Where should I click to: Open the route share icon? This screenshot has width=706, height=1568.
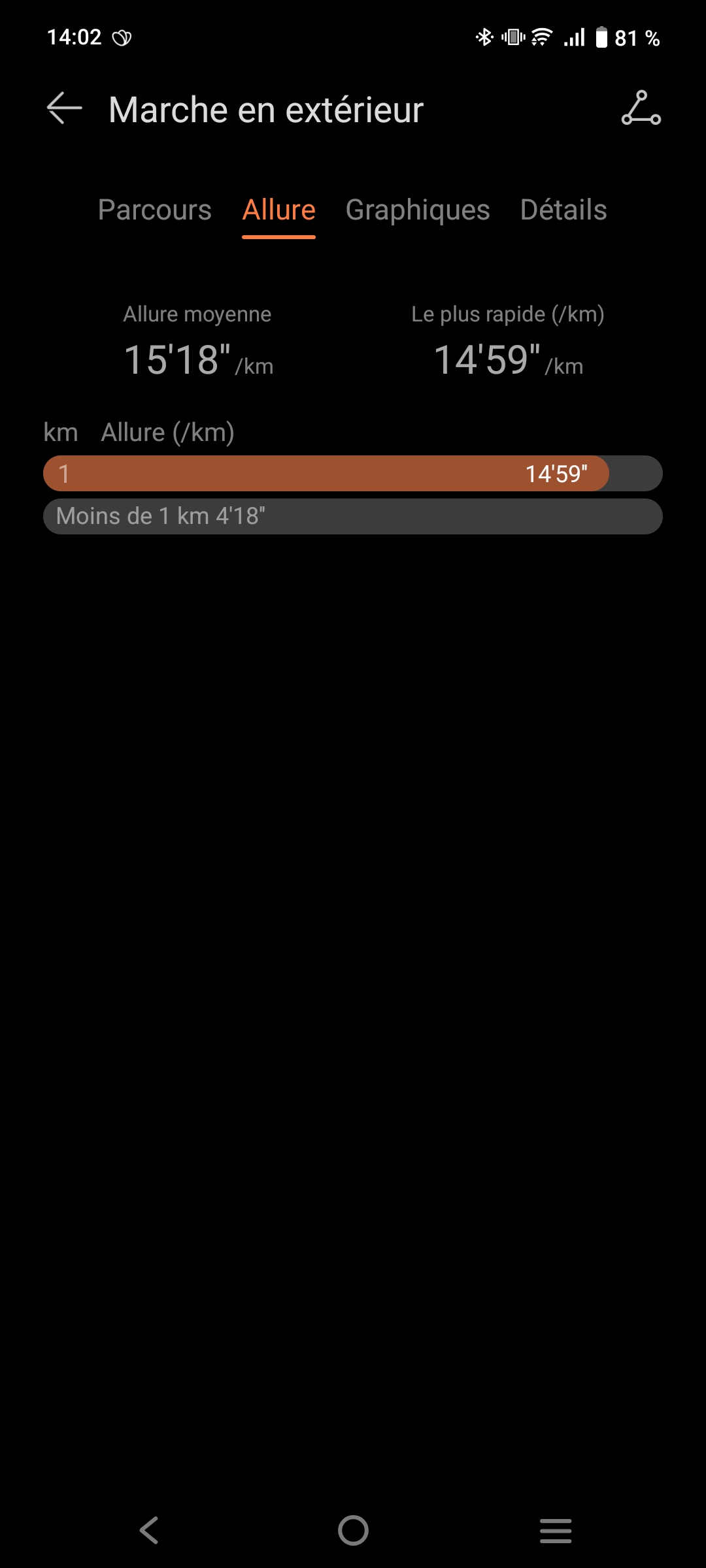click(641, 108)
